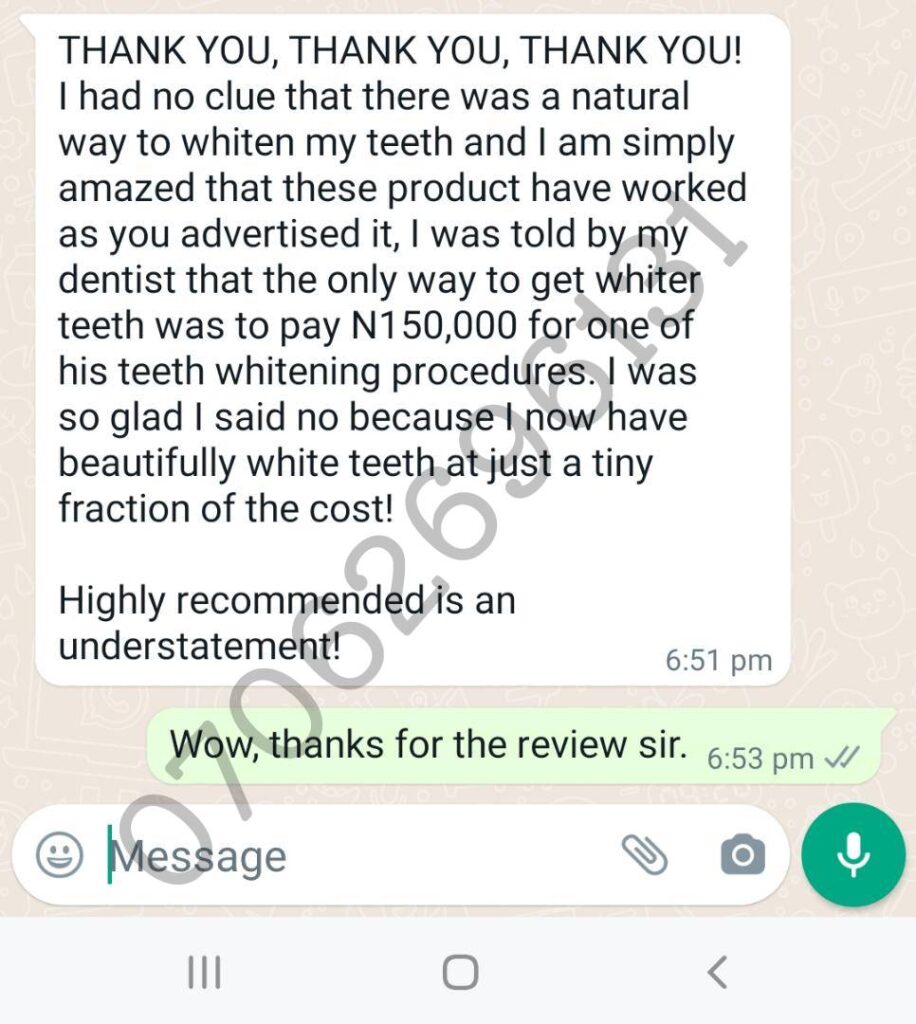Screen dimensions: 916x1024
Task: Focus the Message text field
Action: (x=350, y=857)
